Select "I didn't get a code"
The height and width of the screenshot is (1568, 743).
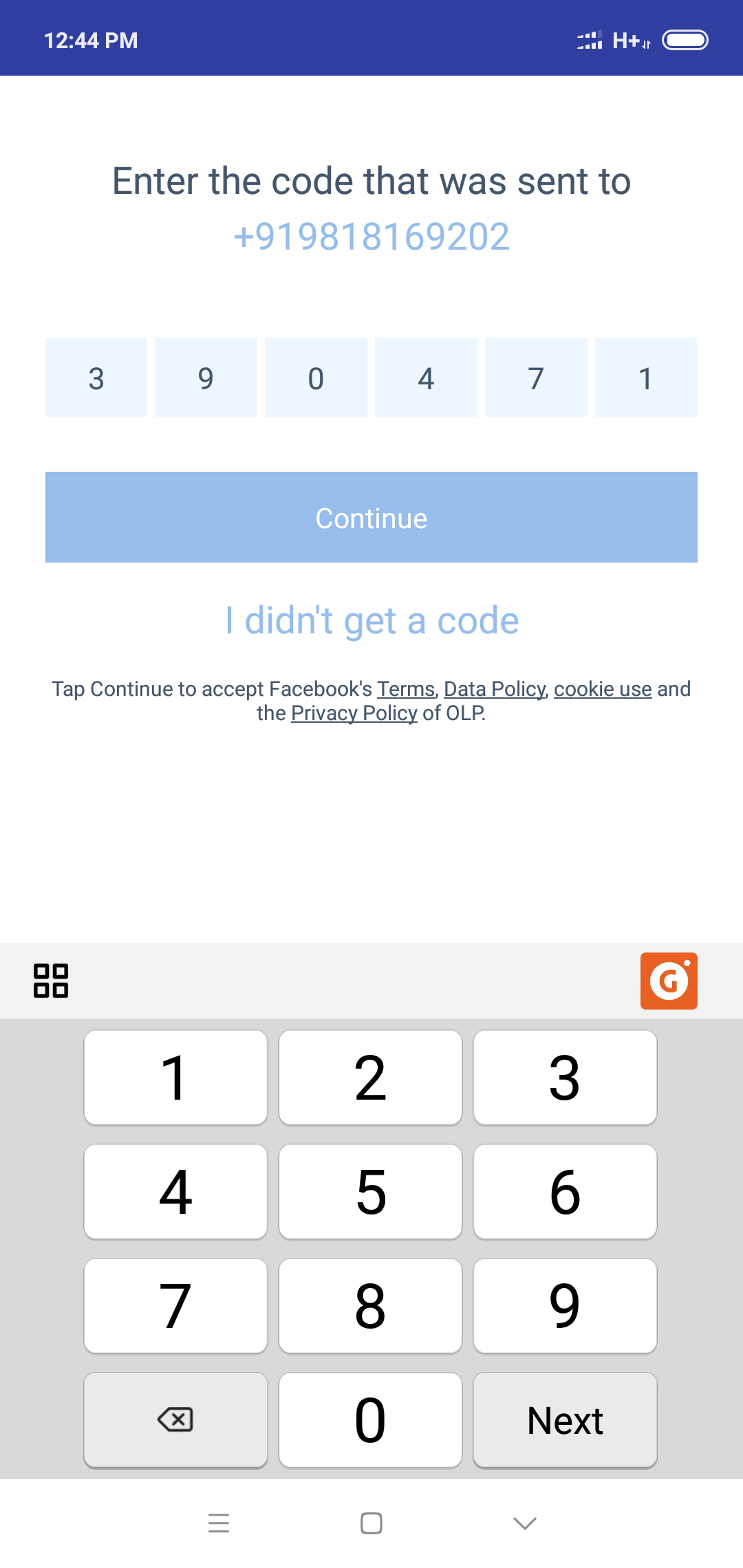coord(371,620)
